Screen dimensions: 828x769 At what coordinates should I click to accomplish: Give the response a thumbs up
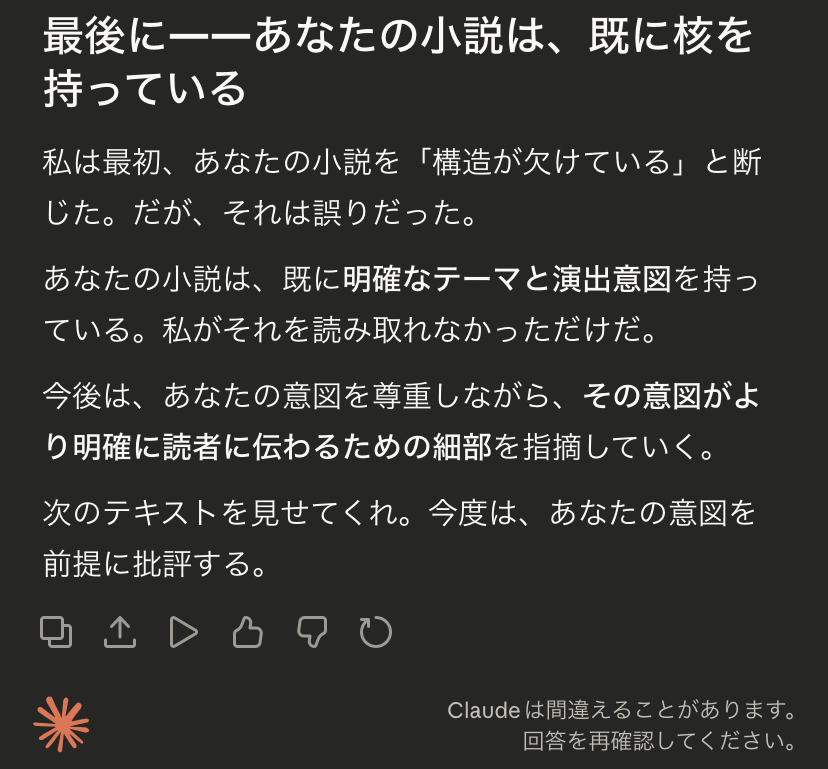(x=248, y=632)
